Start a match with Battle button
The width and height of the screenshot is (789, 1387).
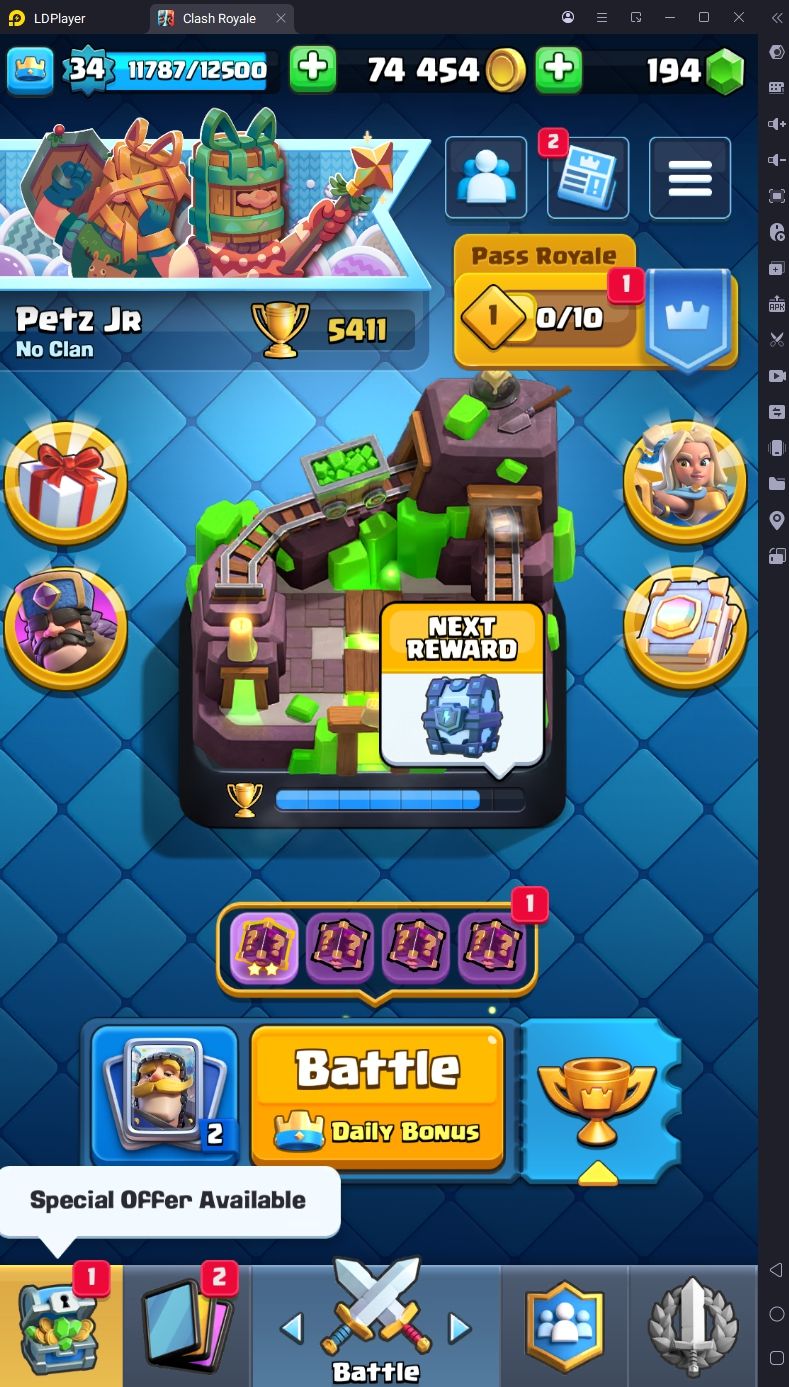[x=377, y=1096]
